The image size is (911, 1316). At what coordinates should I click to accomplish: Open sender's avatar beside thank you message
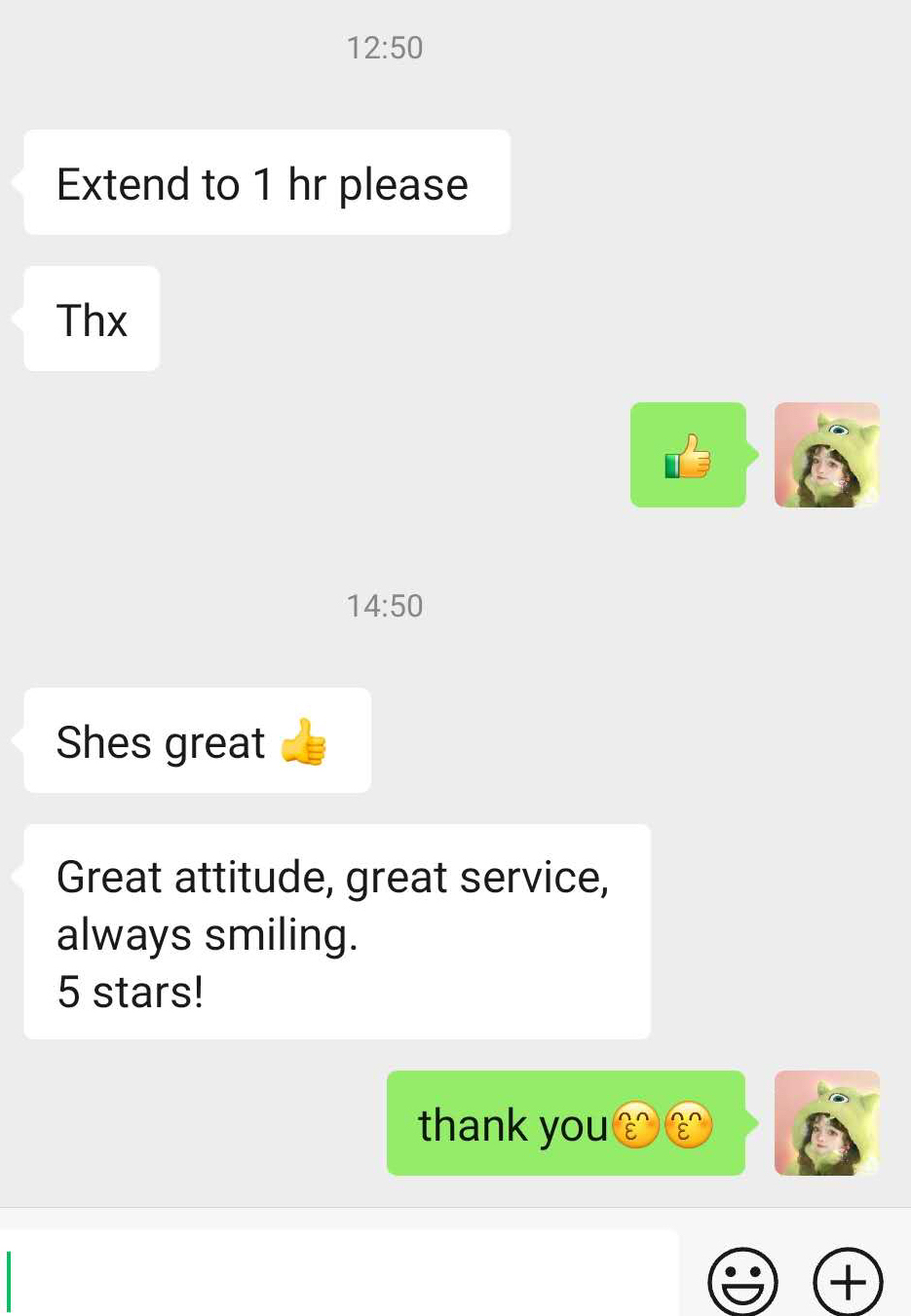coord(826,1123)
